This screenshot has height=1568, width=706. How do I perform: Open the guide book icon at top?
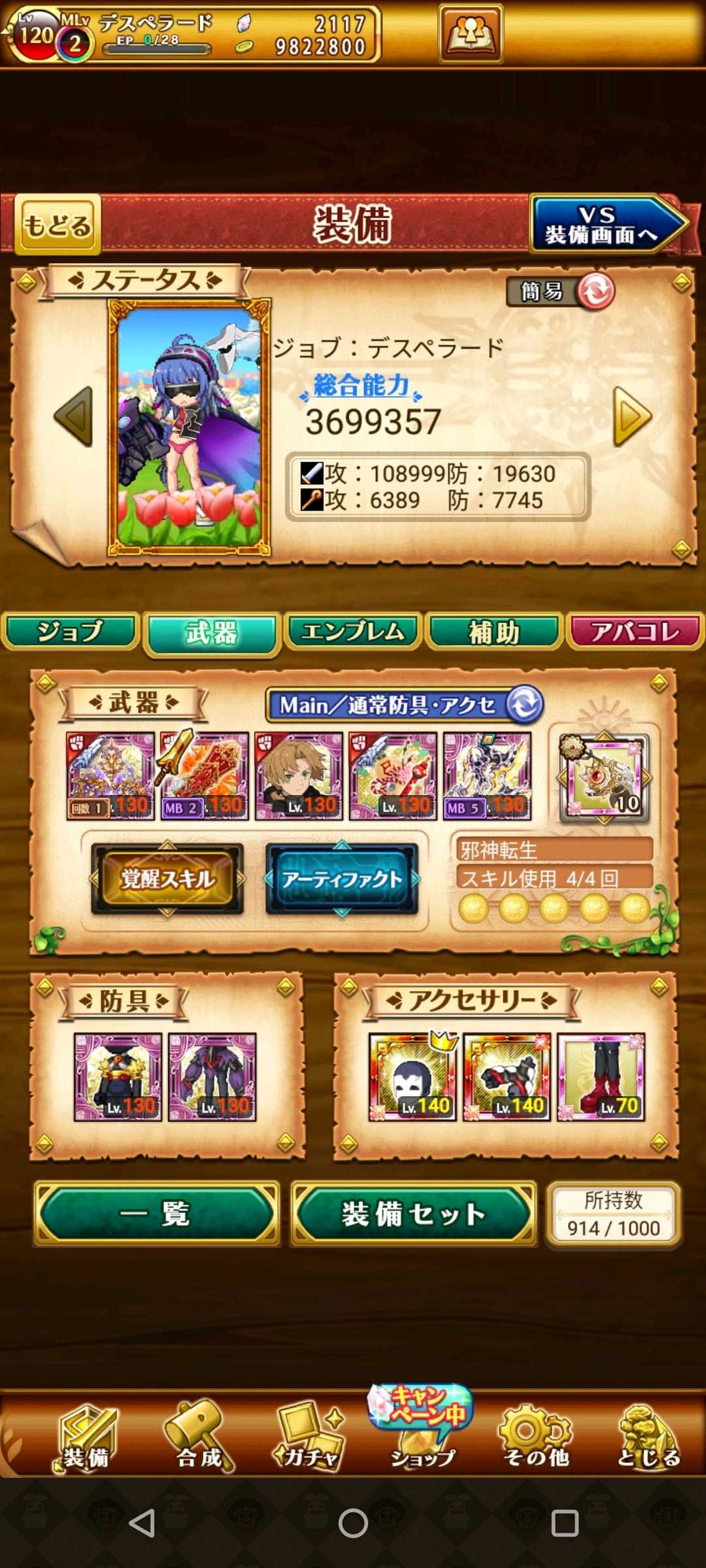pos(470,33)
